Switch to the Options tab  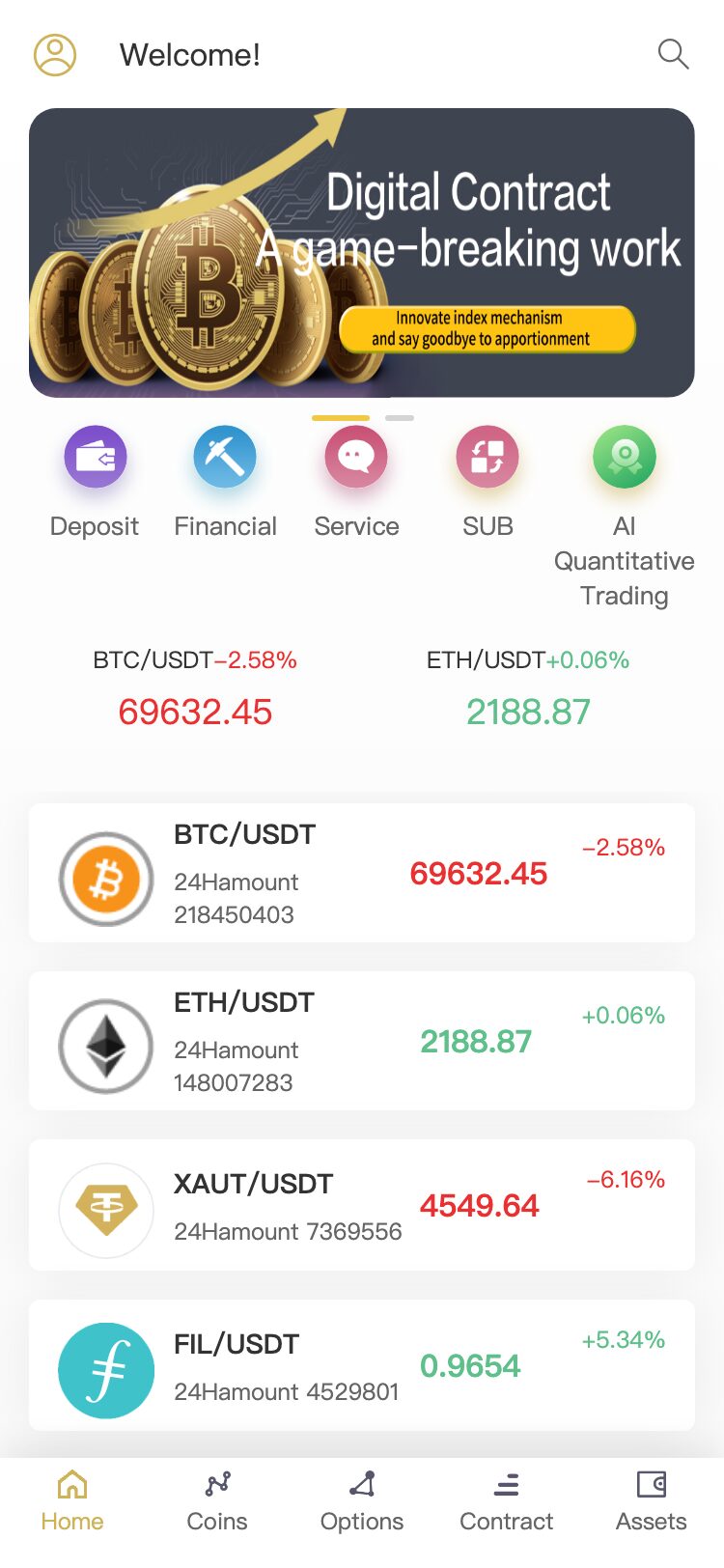coord(362,1501)
